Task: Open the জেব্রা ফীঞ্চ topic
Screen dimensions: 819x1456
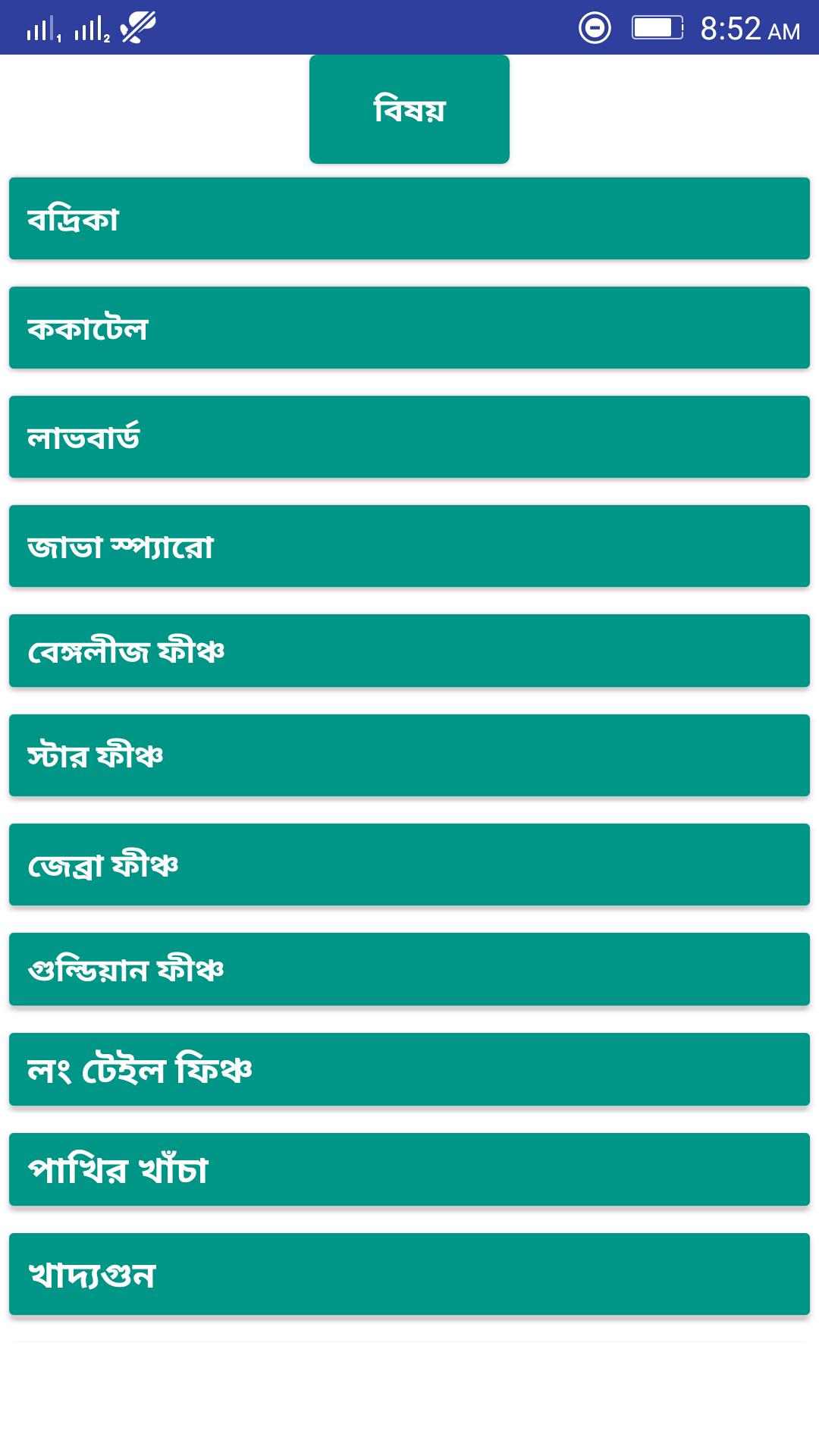Action: pos(409,864)
